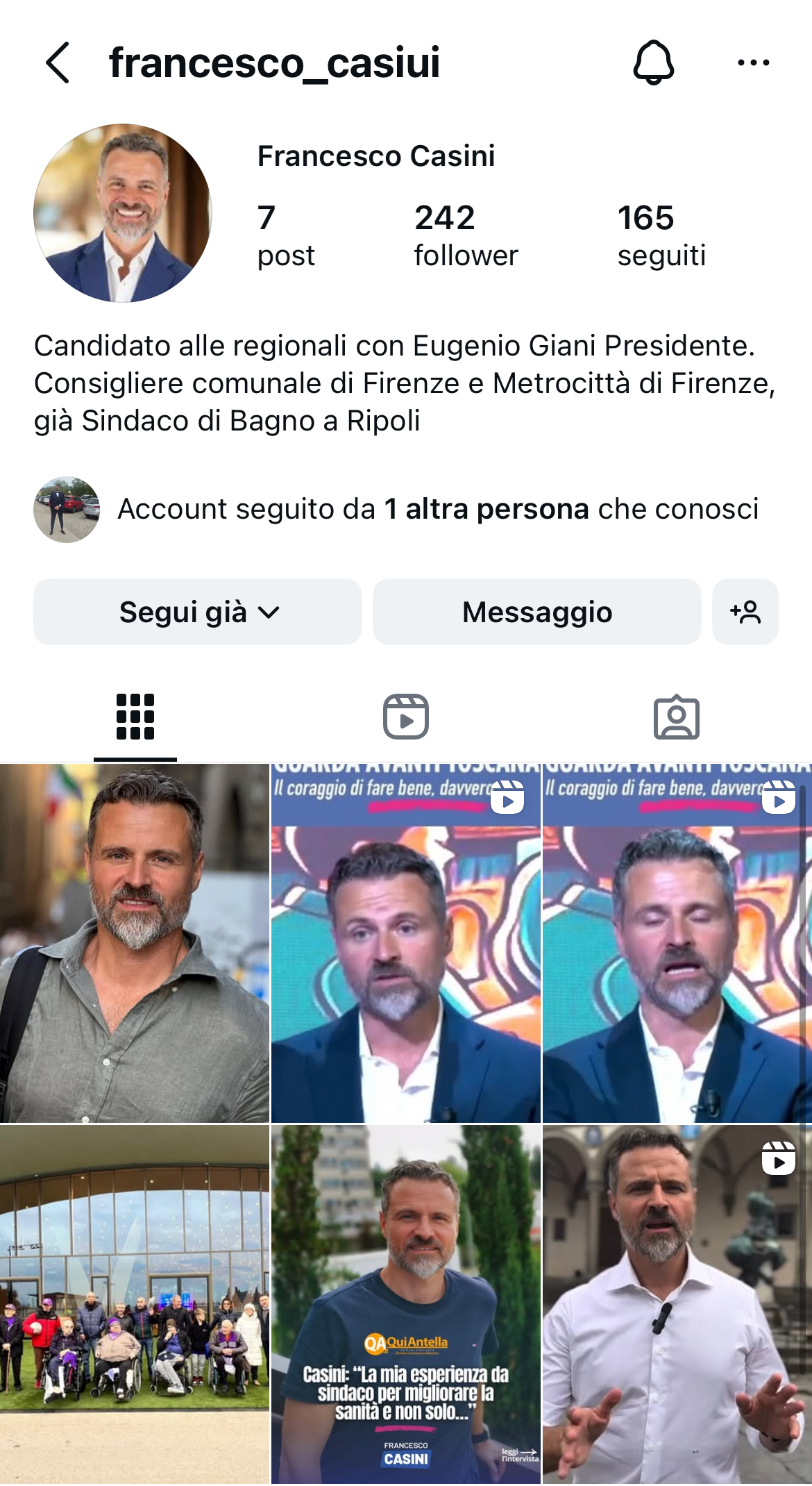The image size is (812, 1486).
Task: Open the portrait post in gray shirt
Action: tap(135, 943)
